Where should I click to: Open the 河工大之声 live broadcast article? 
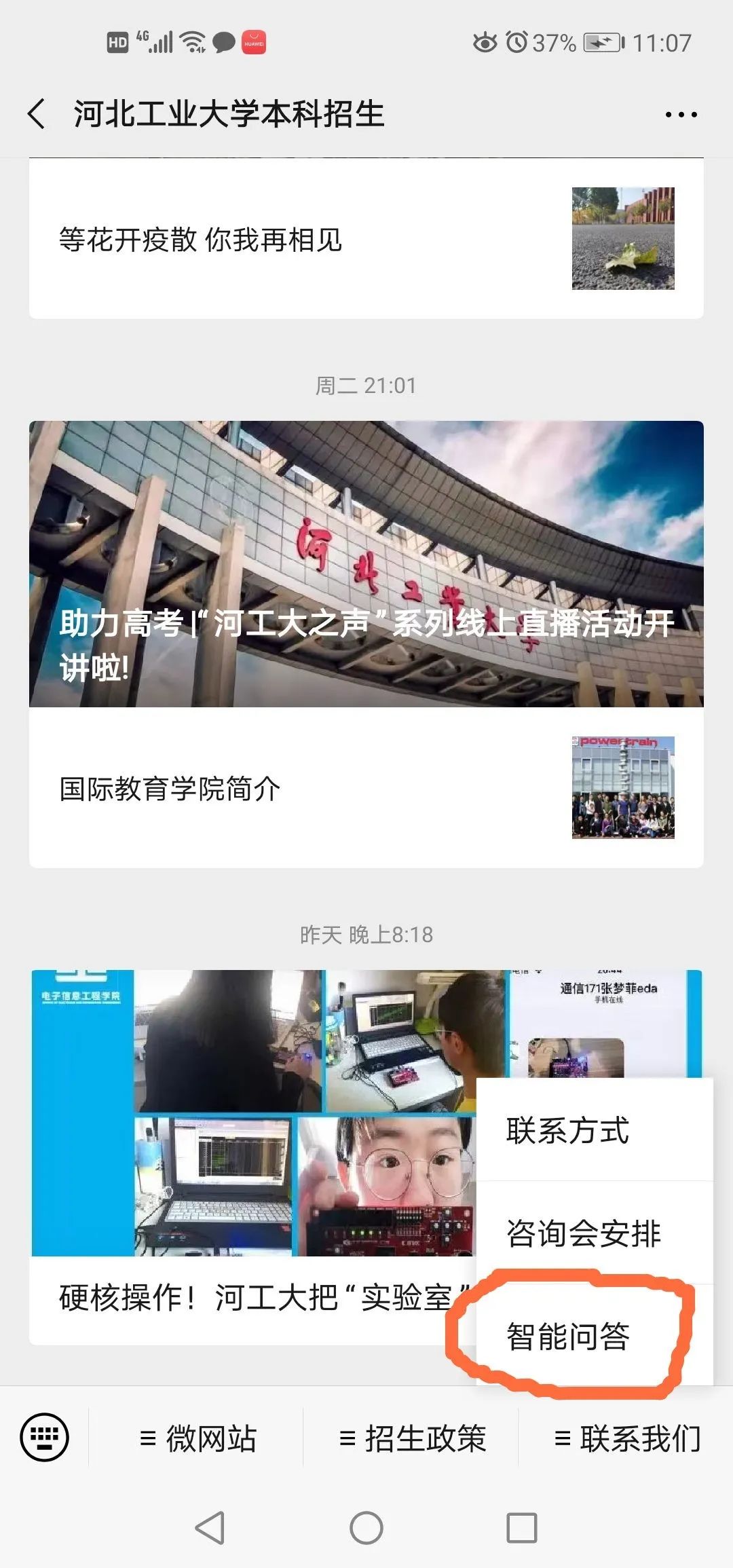[x=366, y=563]
